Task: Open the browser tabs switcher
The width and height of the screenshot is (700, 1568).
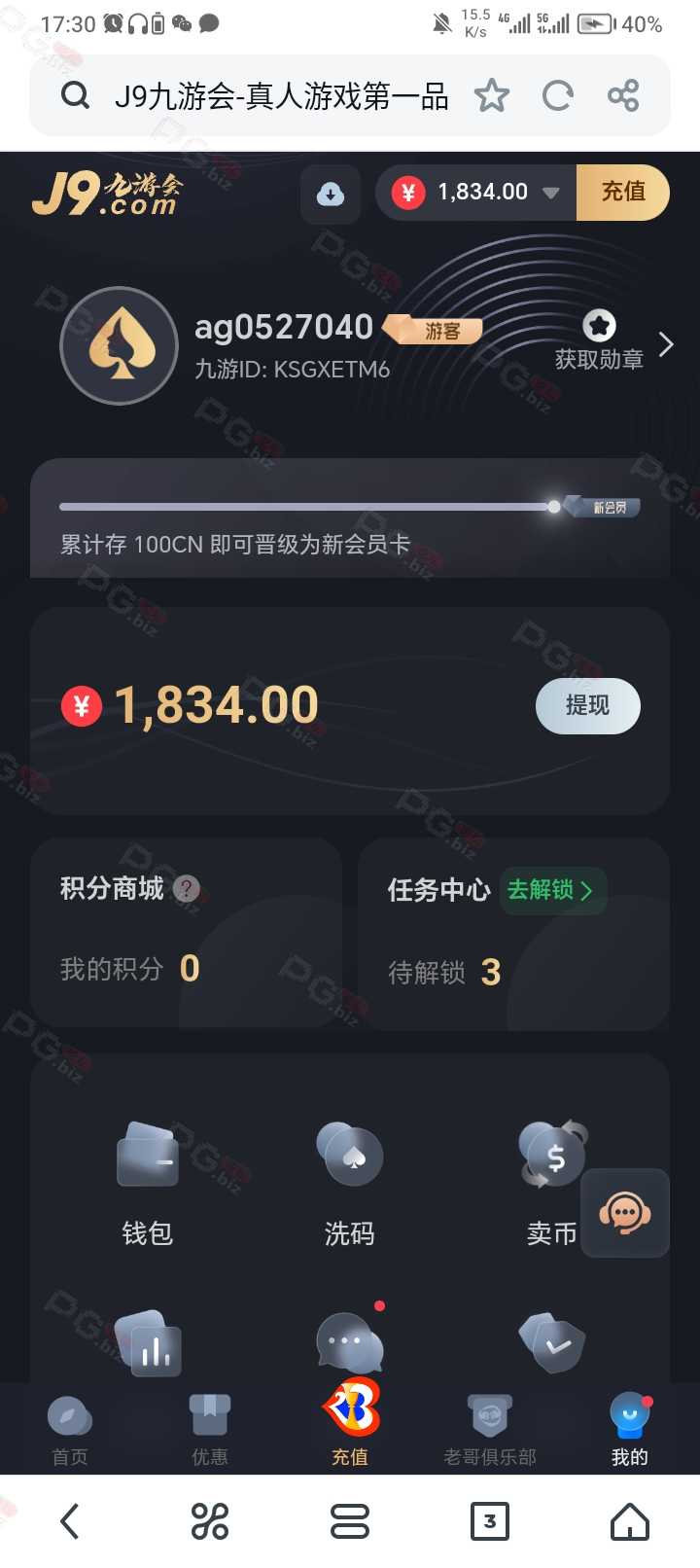Action: [490, 1521]
